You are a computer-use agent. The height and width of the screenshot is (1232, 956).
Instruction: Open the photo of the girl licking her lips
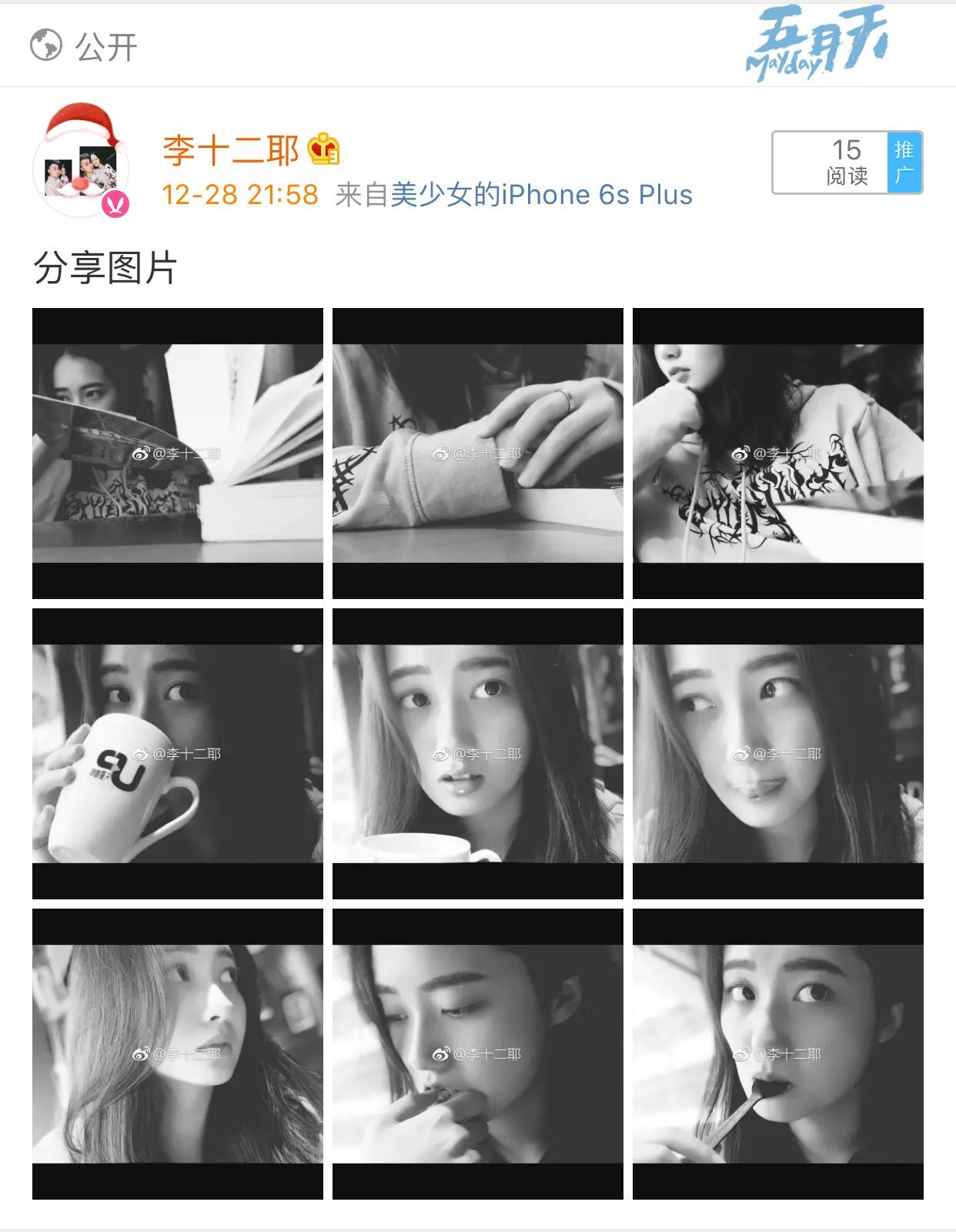coord(778,754)
